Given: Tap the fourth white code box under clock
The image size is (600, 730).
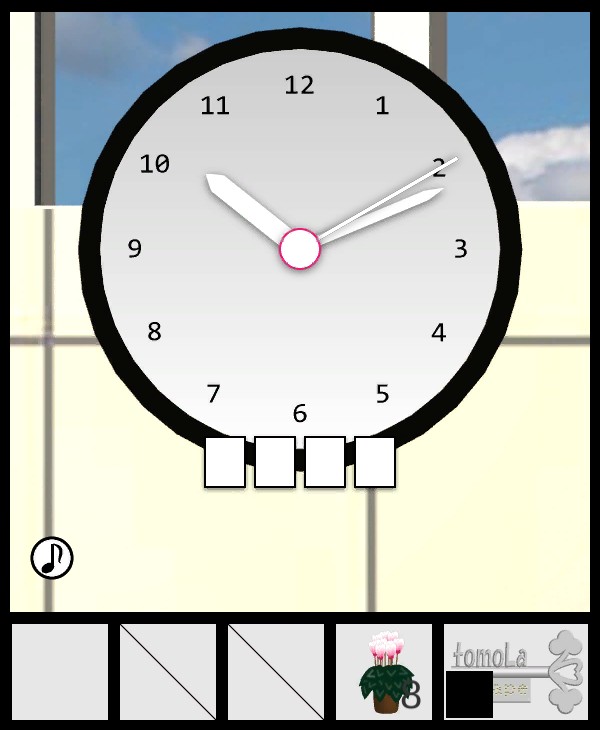Looking at the screenshot, I should [x=375, y=462].
